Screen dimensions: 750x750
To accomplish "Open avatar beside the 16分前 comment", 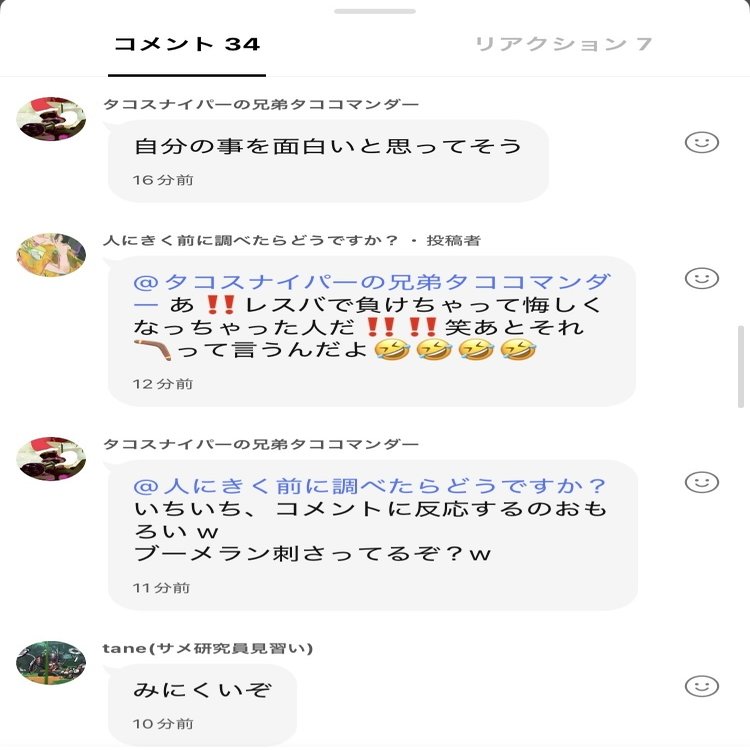I will tap(51, 119).
